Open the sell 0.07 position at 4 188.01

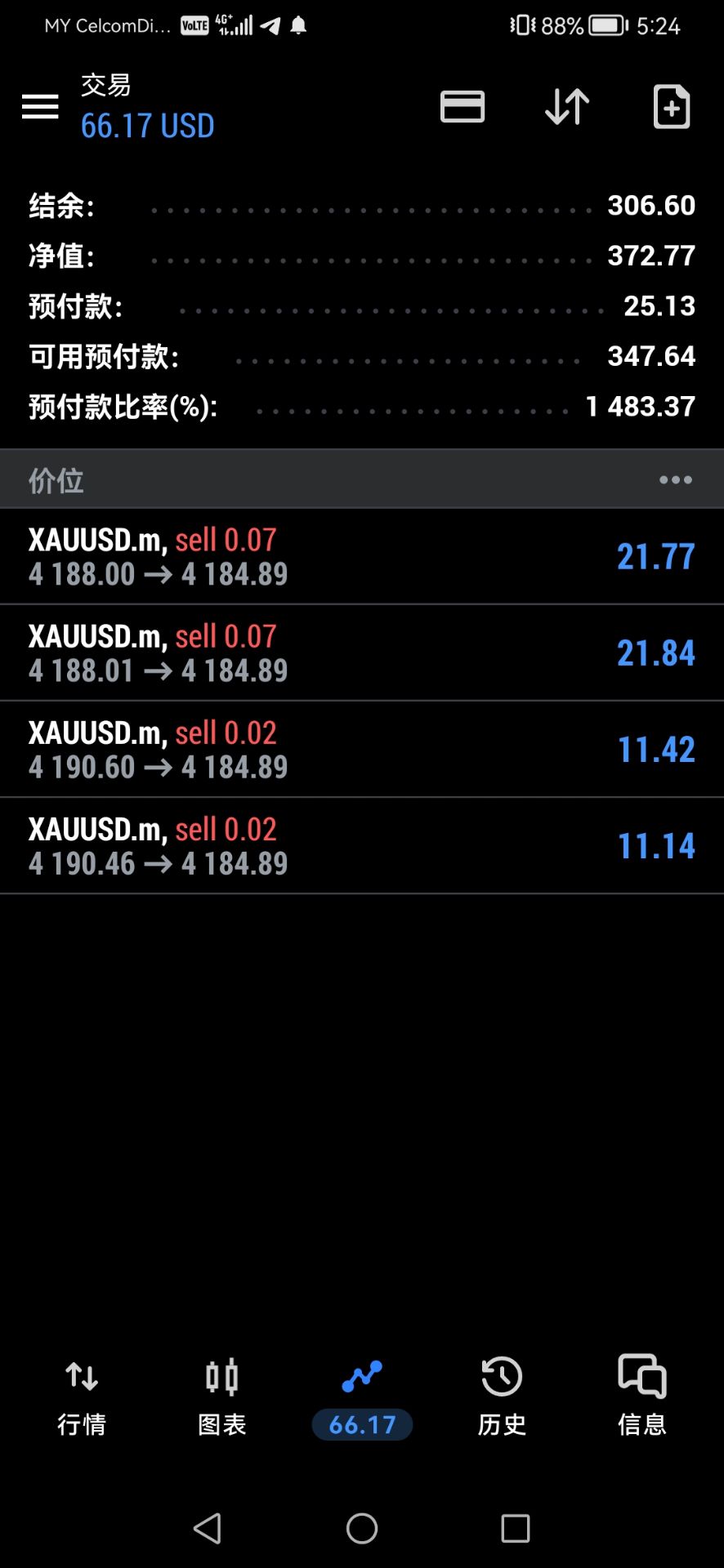[x=362, y=653]
